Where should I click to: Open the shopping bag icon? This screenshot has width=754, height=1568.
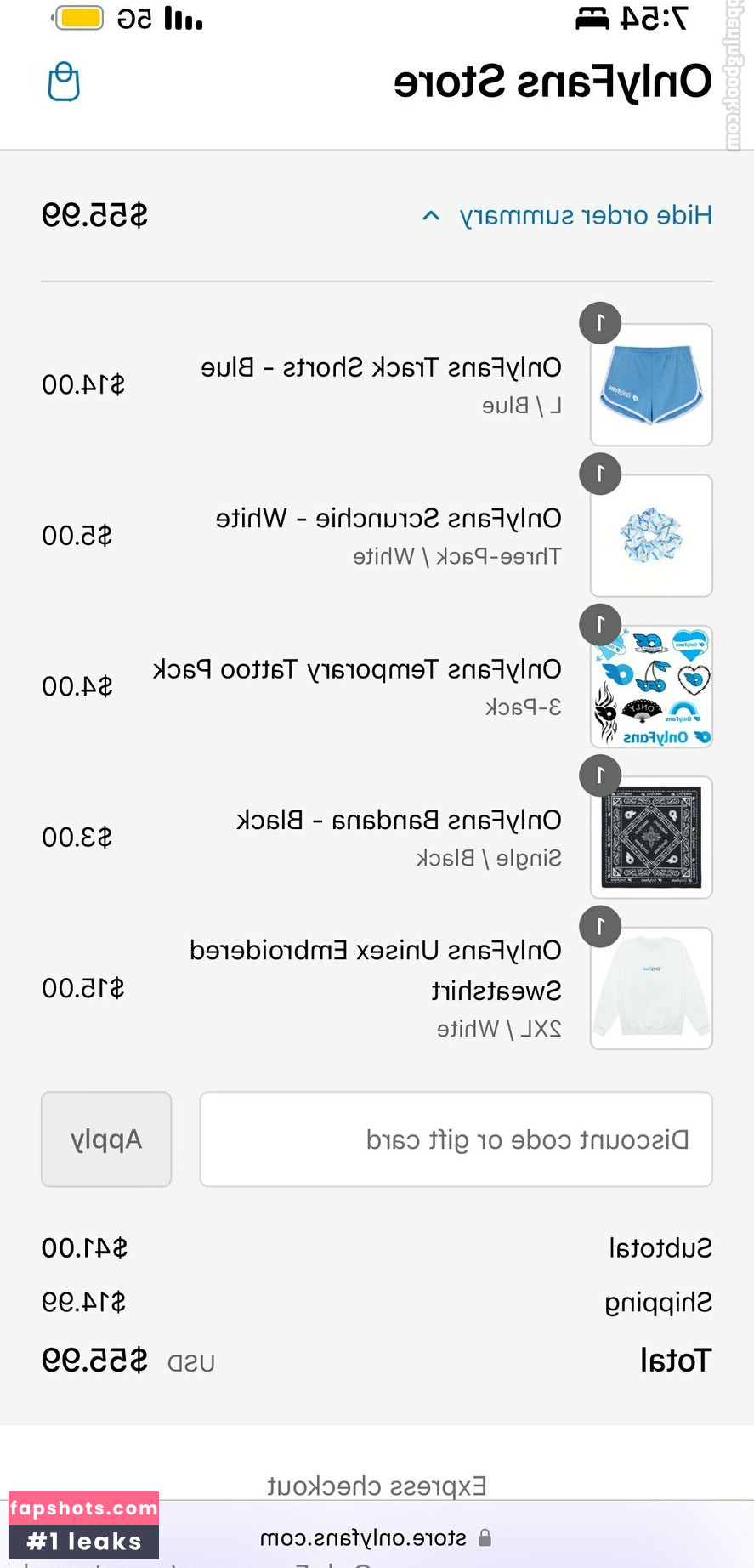coord(64,82)
